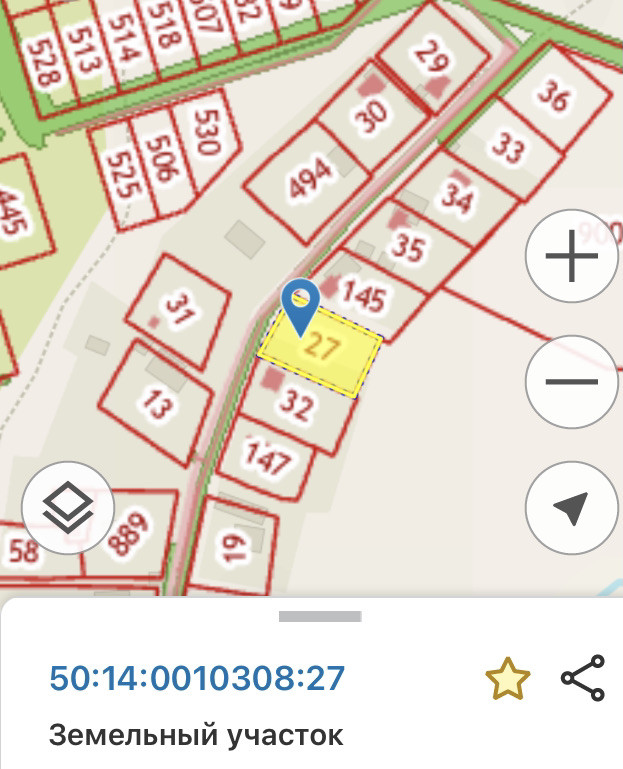Zoom out with the minus button
Viewport: 623px width, 769px height.
coord(571,382)
